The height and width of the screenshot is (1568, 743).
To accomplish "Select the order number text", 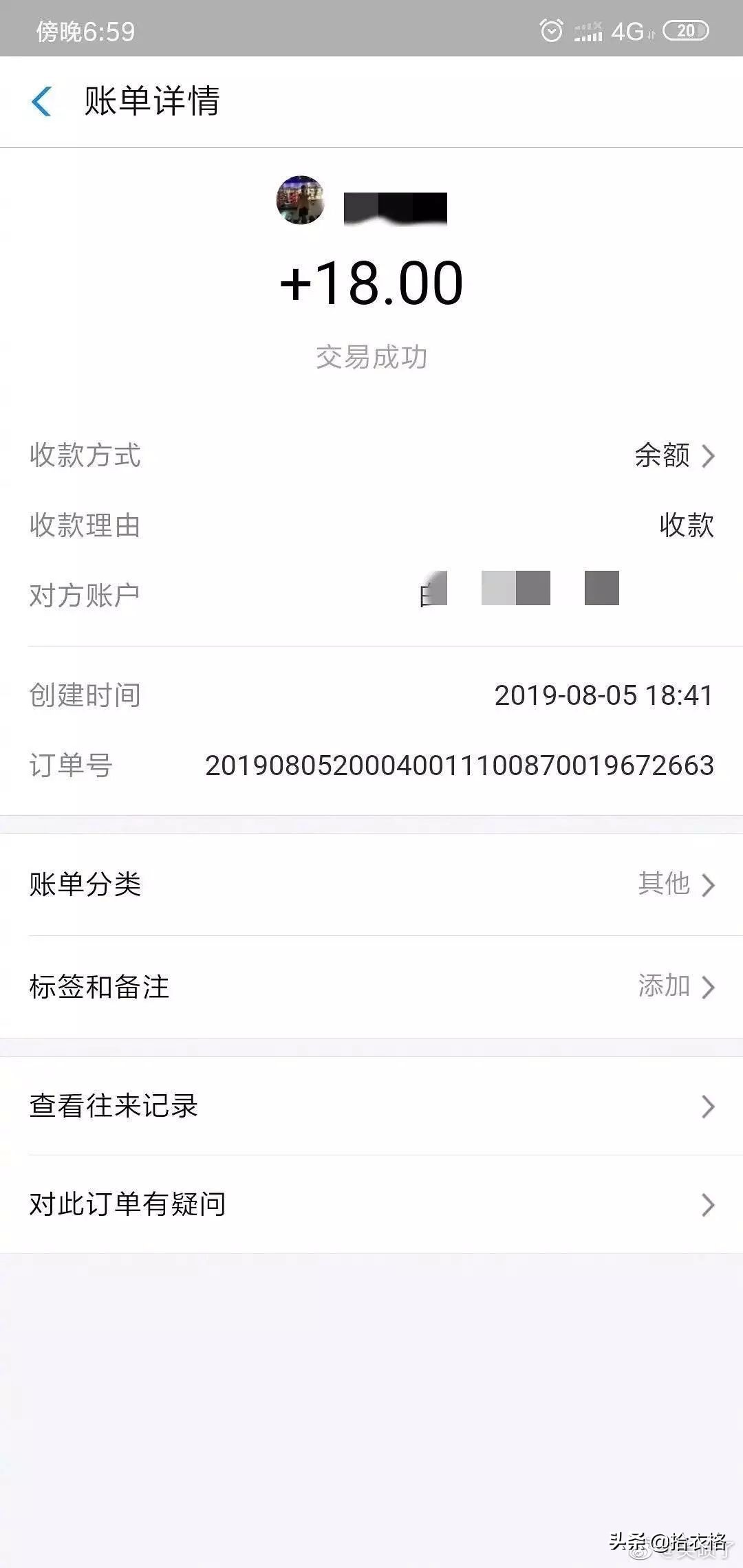I will point(458,763).
